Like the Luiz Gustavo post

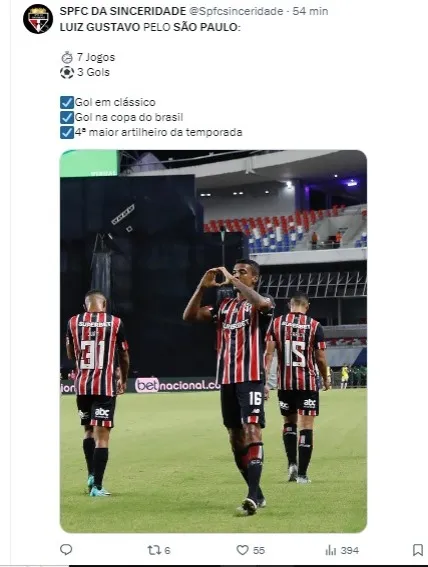coord(250,550)
